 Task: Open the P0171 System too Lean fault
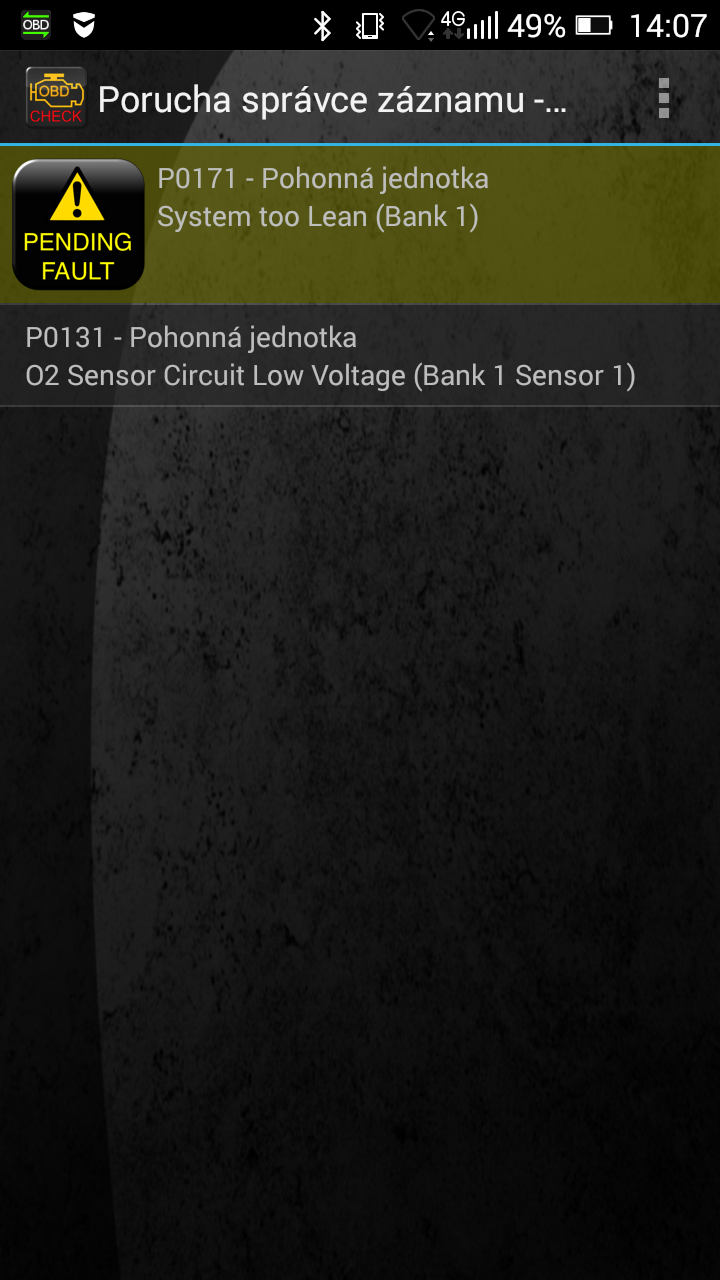pyautogui.click(x=360, y=225)
